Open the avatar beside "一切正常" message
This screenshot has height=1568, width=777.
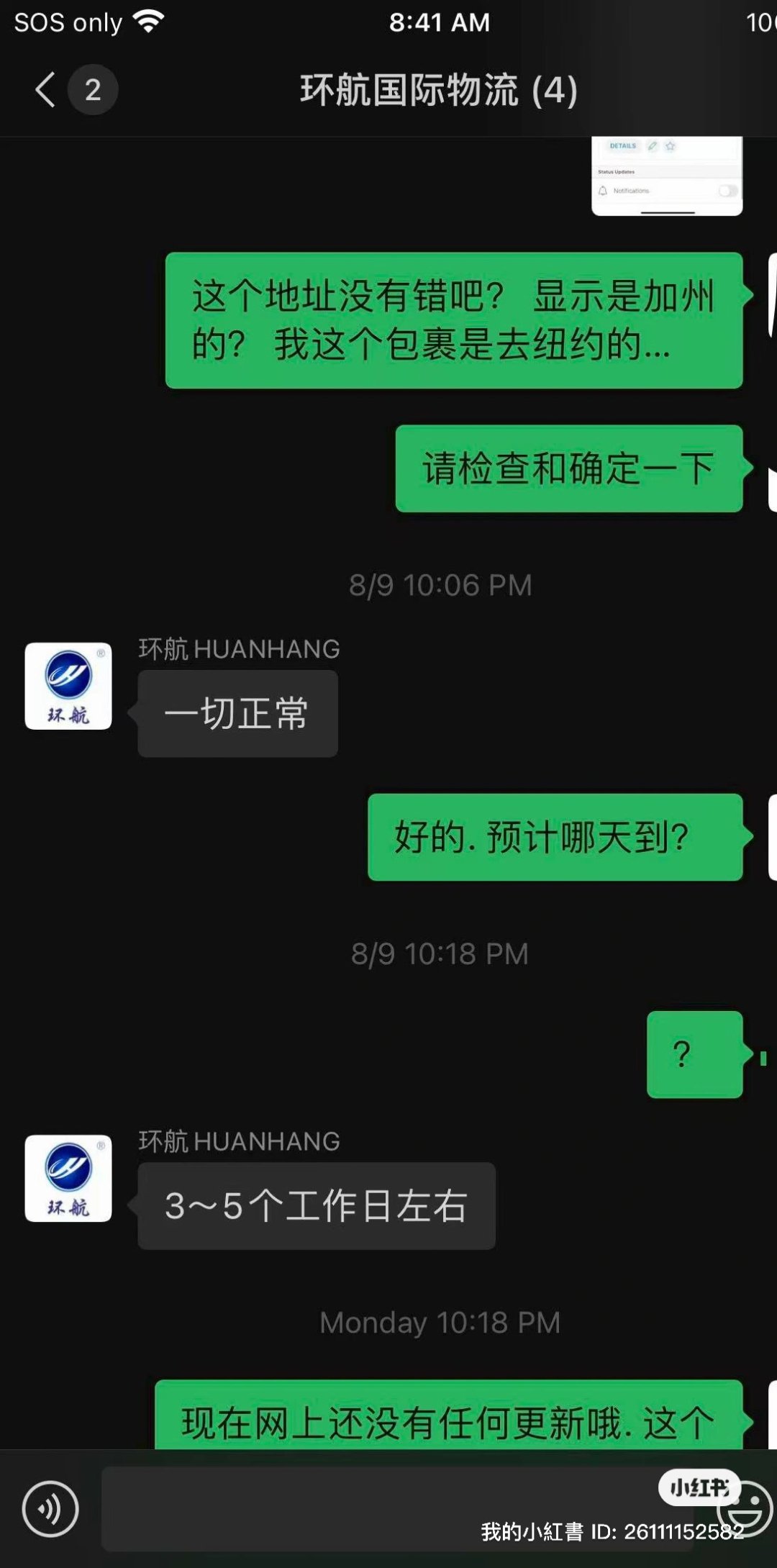(68, 686)
